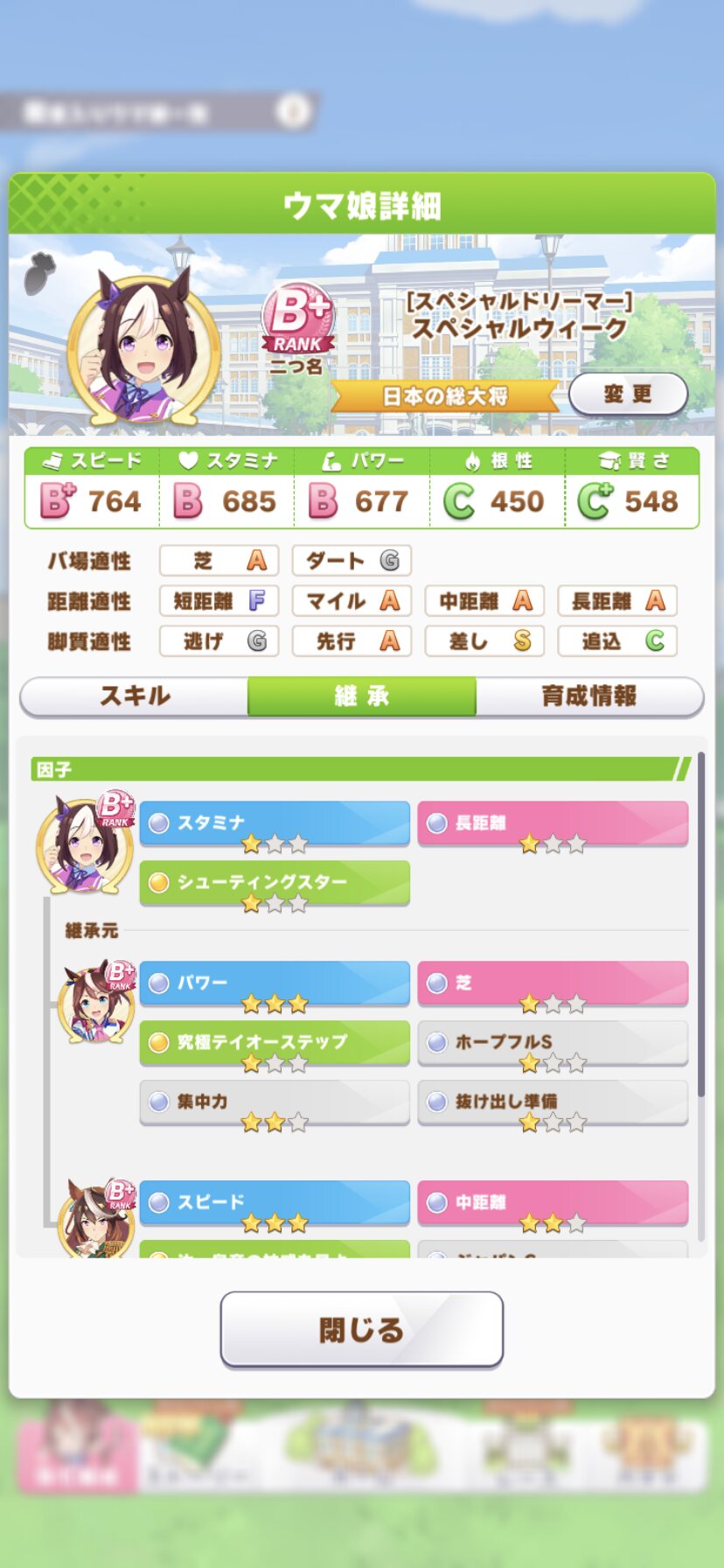Open the 育成情報 tab
The width and height of the screenshot is (724, 1568).
point(588,696)
